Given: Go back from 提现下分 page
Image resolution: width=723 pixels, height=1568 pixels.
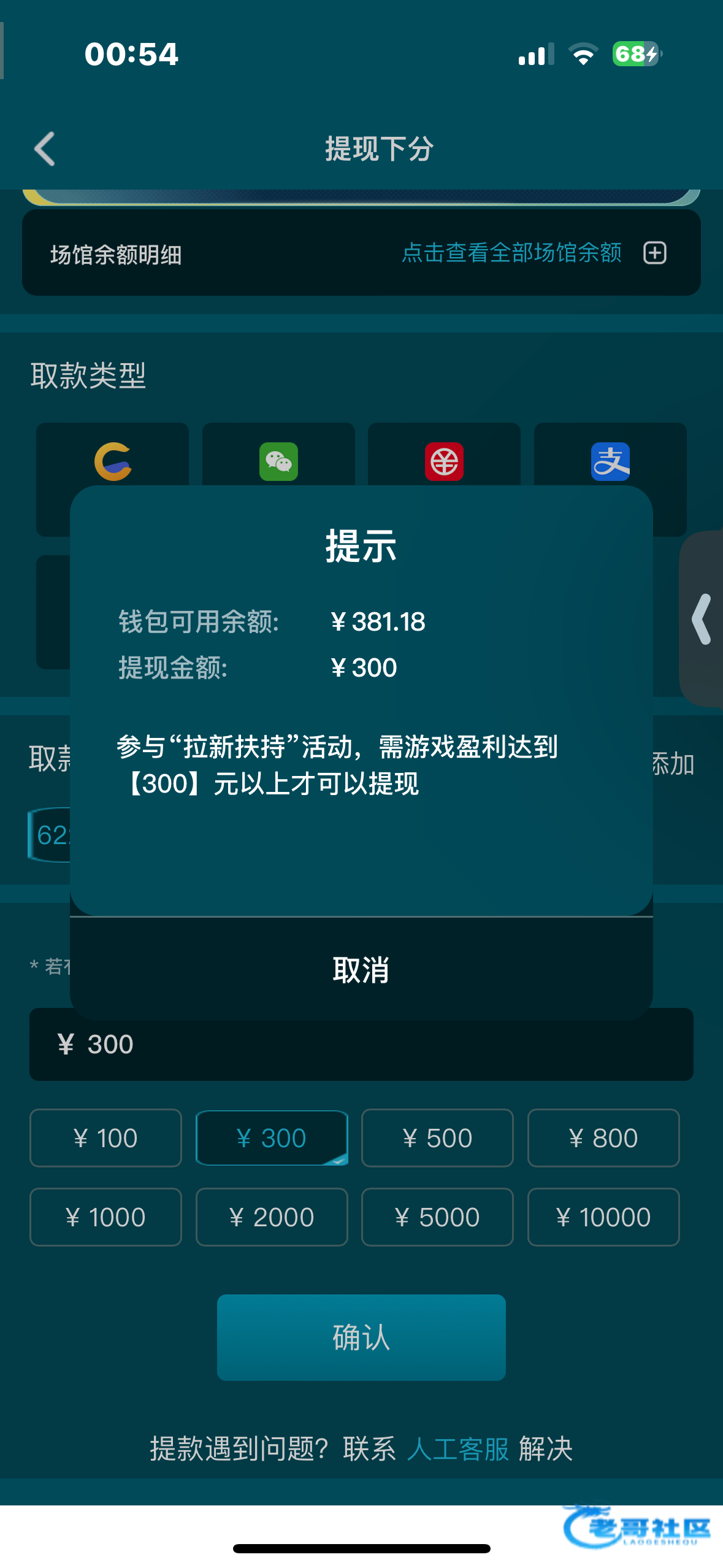Looking at the screenshot, I should click(x=45, y=148).
